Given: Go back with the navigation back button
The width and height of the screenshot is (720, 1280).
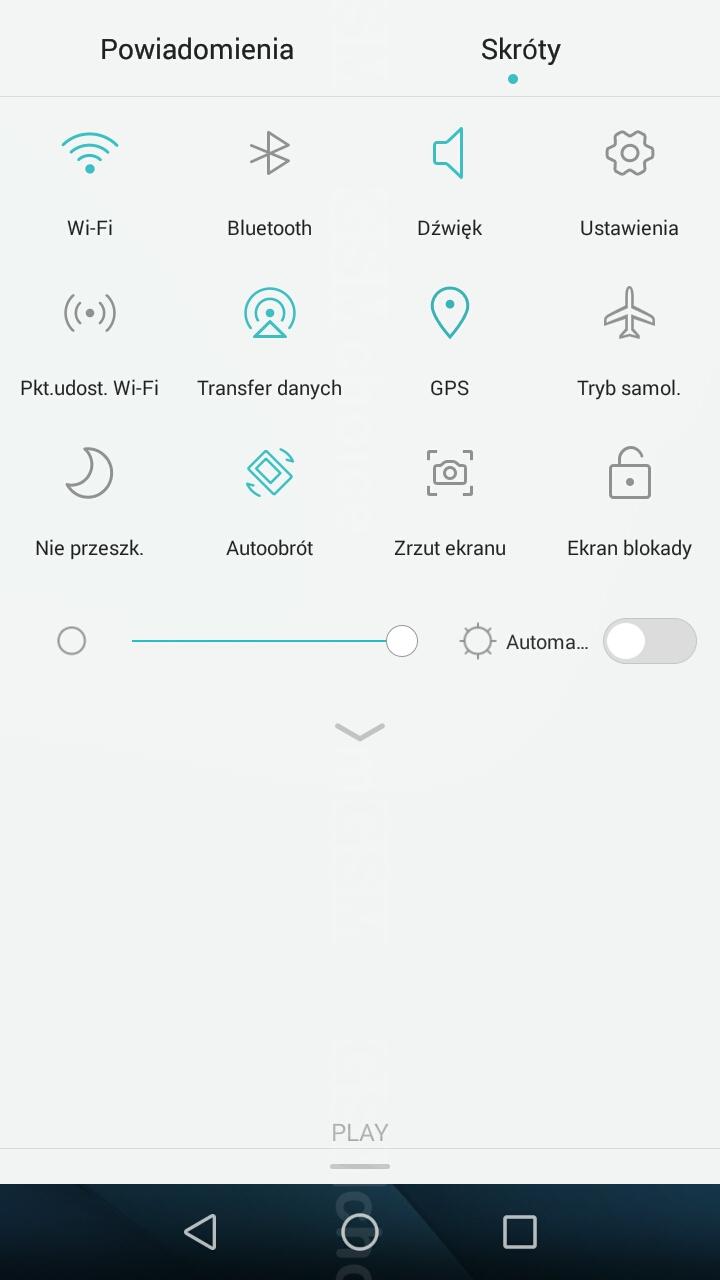Looking at the screenshot, I should click(200, 1232).
